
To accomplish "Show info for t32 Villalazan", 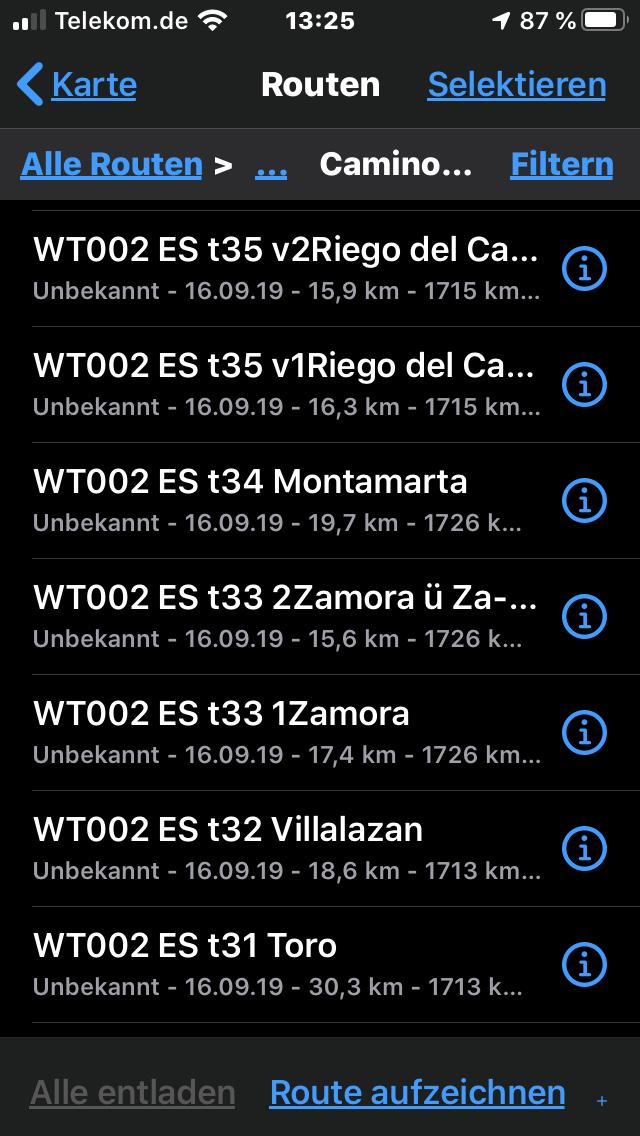I will click(583, 848).
